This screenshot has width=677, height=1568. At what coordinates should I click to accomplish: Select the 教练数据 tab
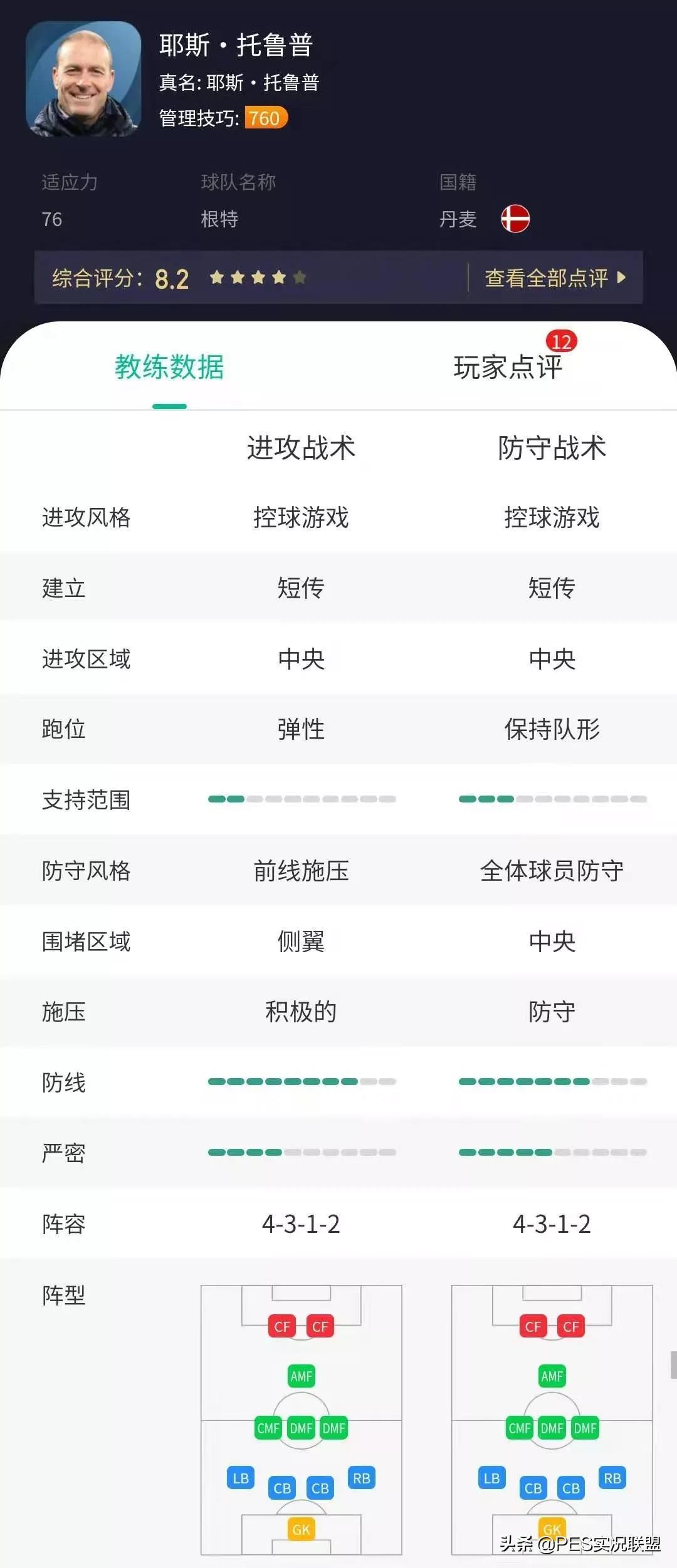169,367
